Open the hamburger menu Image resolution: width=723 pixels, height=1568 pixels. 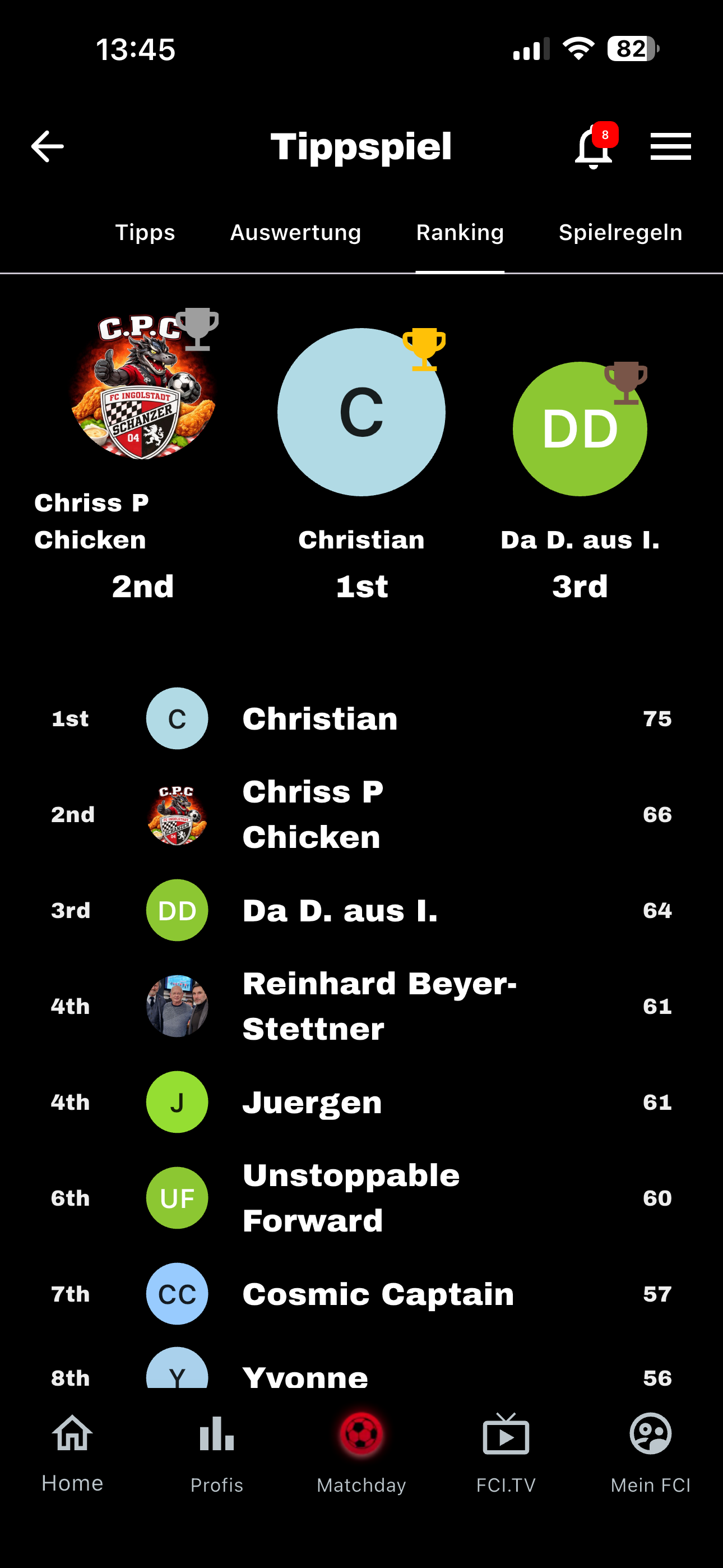point(670,147)
